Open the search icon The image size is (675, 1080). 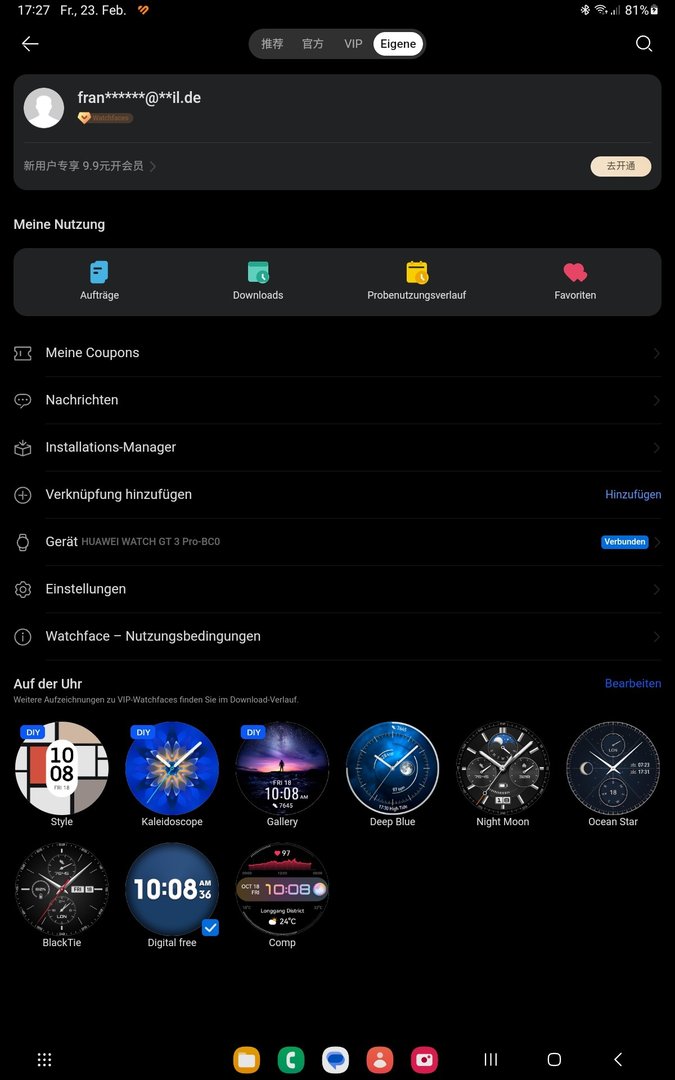click(x=644, y=44)
